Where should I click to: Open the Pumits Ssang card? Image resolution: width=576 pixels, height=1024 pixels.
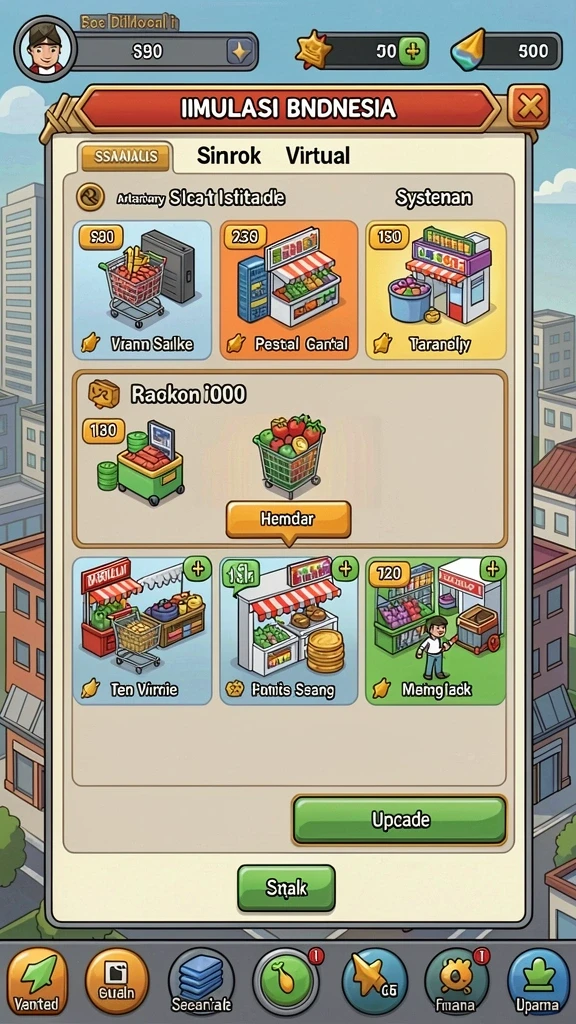click(x=288, y=630)
